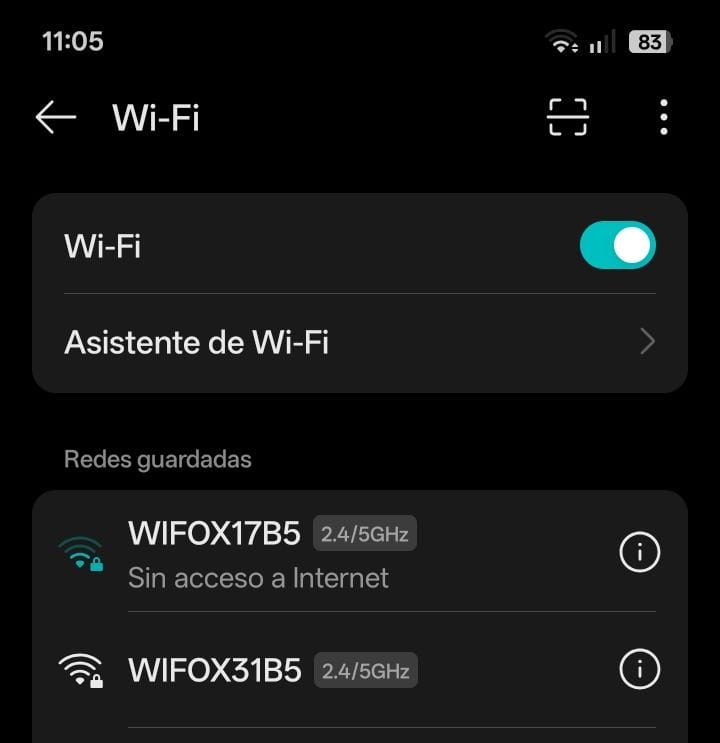
Task: Go back from Wi-Fi settings
Action: [56, 117]
